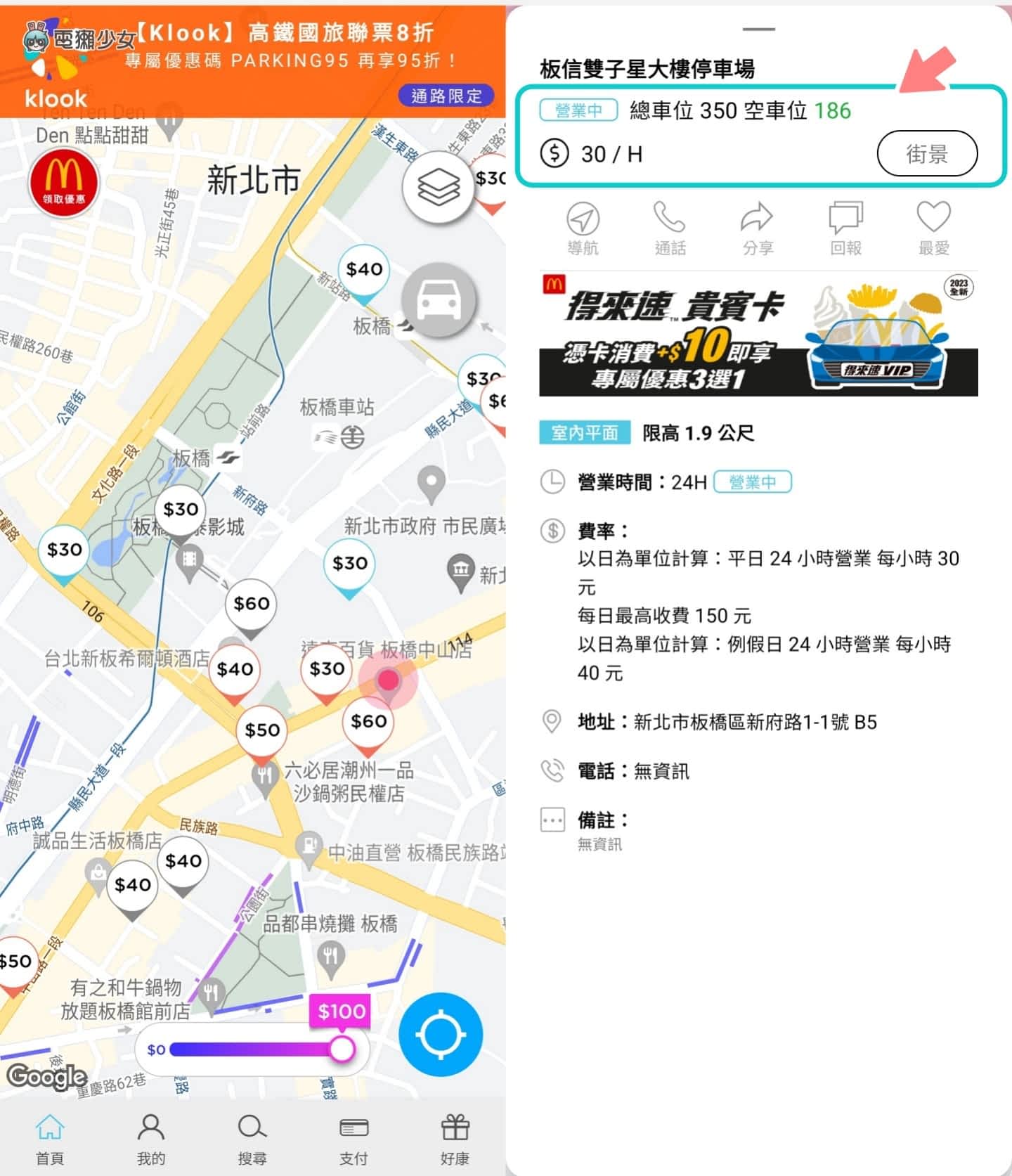Switch to the 我的 tab

tap(151, 1139)
